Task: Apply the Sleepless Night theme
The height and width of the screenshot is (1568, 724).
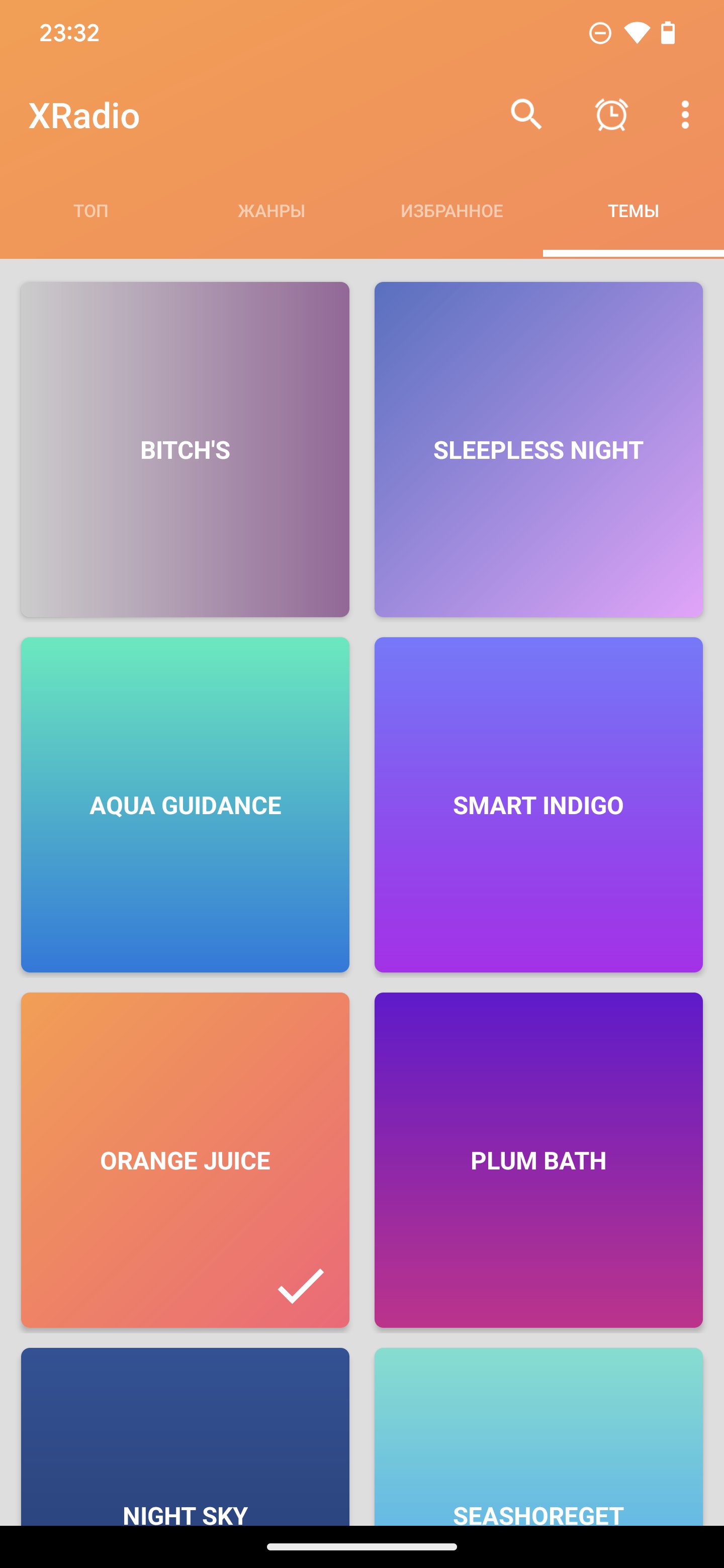Action: (x=538, y=450)
